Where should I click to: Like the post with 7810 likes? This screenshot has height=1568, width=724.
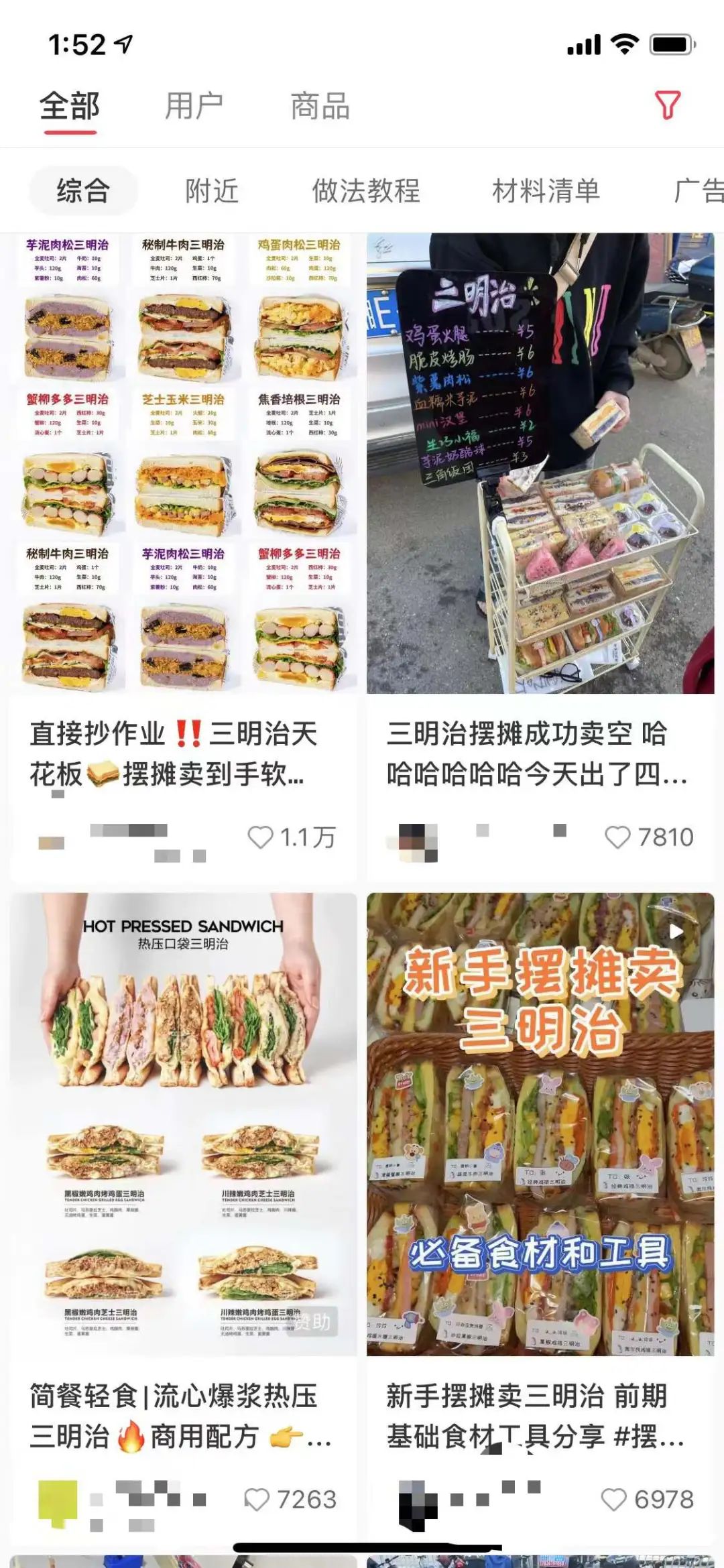617,837
